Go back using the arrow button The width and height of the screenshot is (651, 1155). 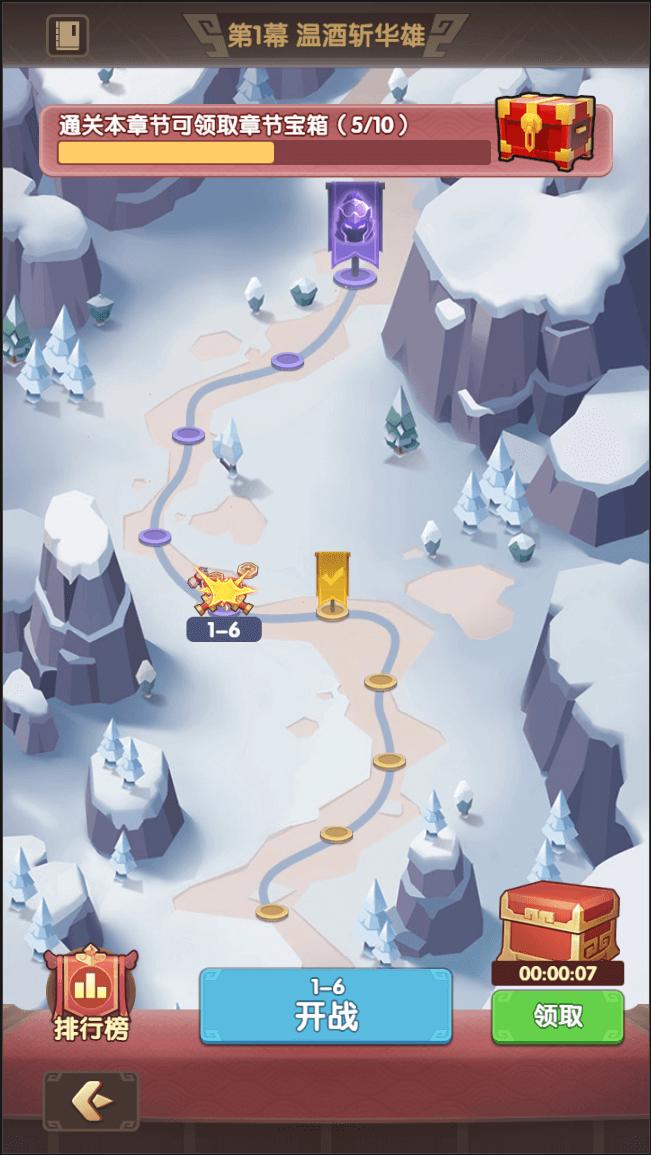[91, 1101]
